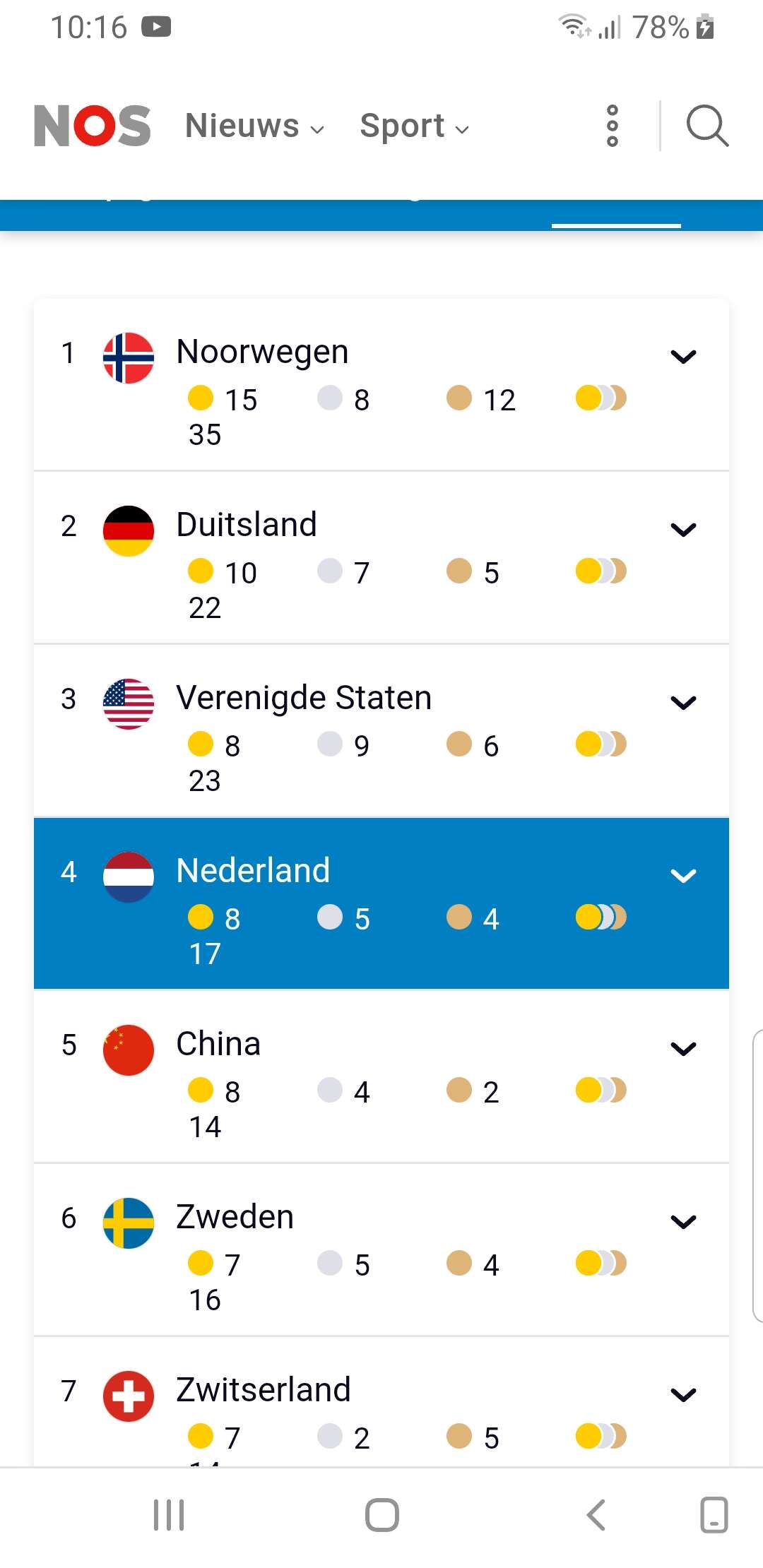Screen dimensions: 763x1568
Task: Expand Zwitserland medal details
Action: pos(683,1394)
